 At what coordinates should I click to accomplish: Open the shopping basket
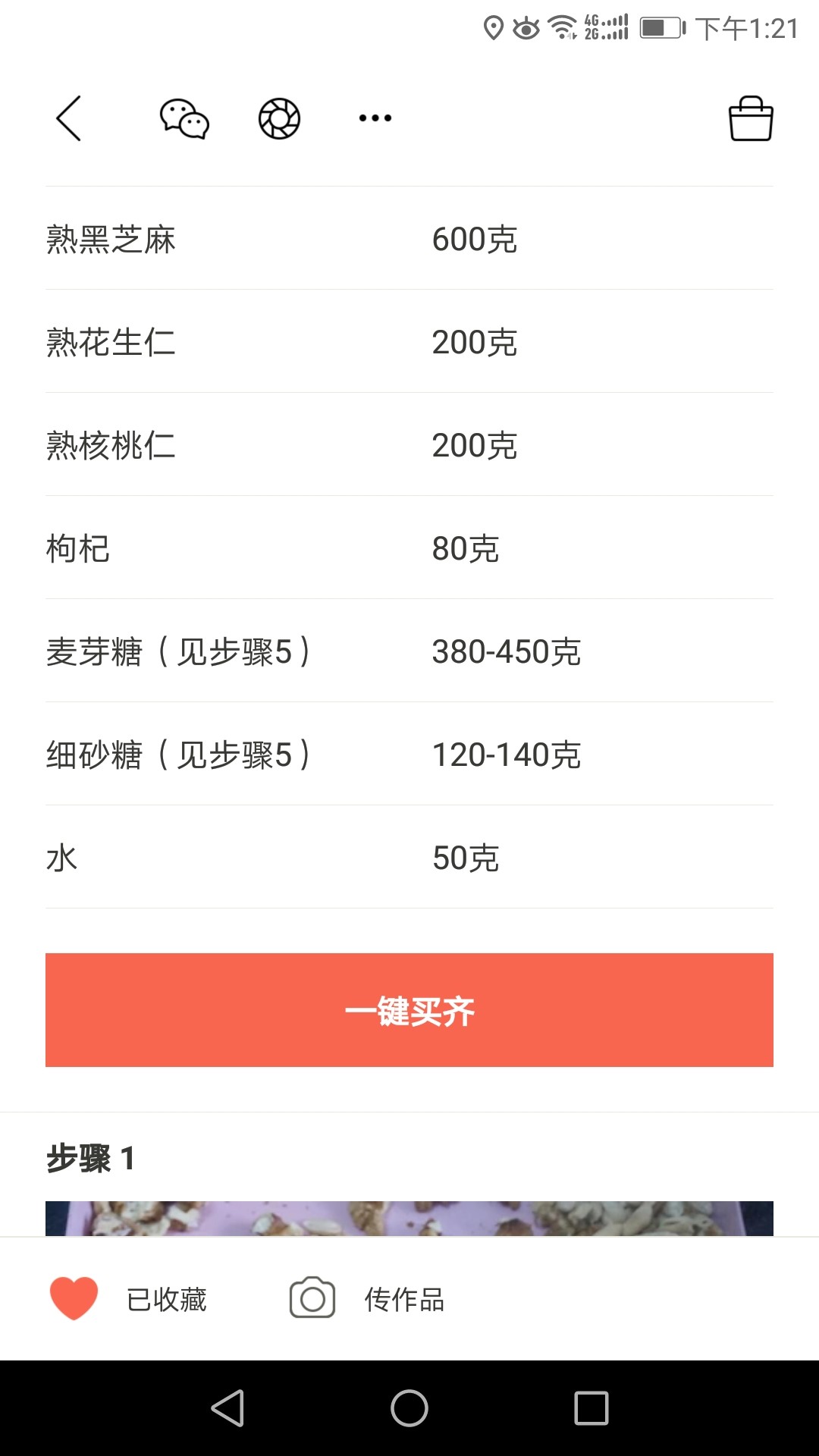point(751,118)
